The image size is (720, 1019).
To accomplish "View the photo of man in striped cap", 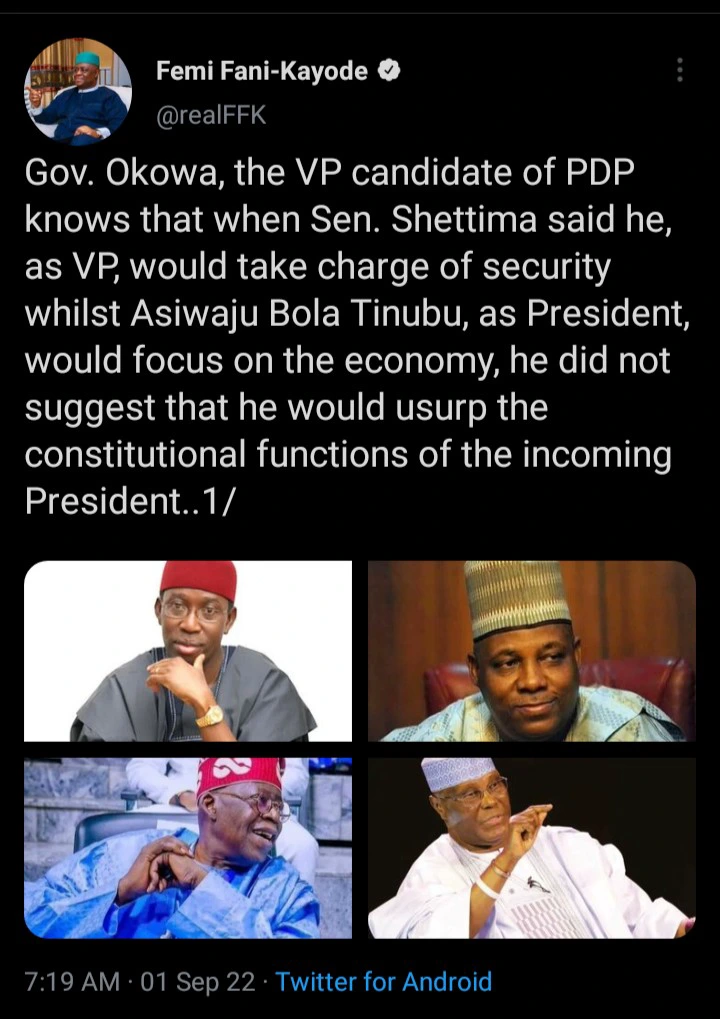I will (x=531, y=651).
